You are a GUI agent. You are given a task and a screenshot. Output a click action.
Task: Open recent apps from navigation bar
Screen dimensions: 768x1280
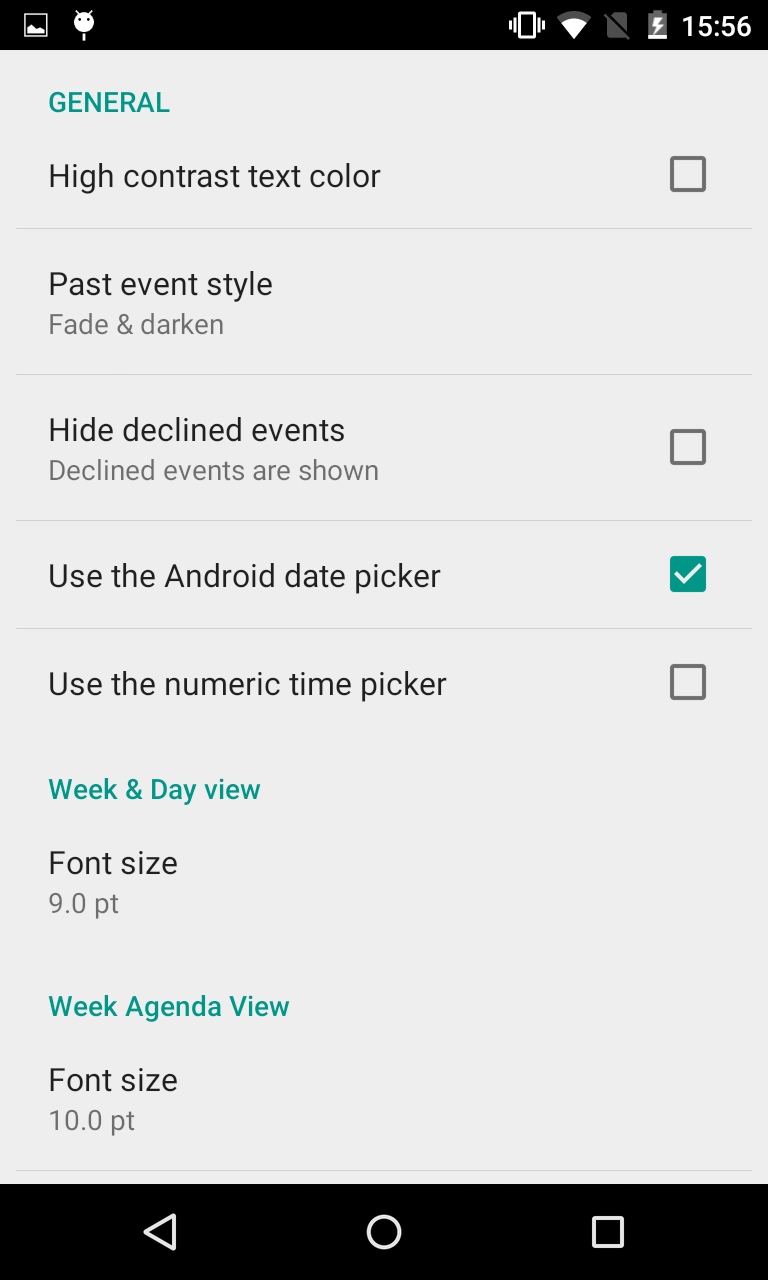pyautogui.click(x=607, y=1232)
